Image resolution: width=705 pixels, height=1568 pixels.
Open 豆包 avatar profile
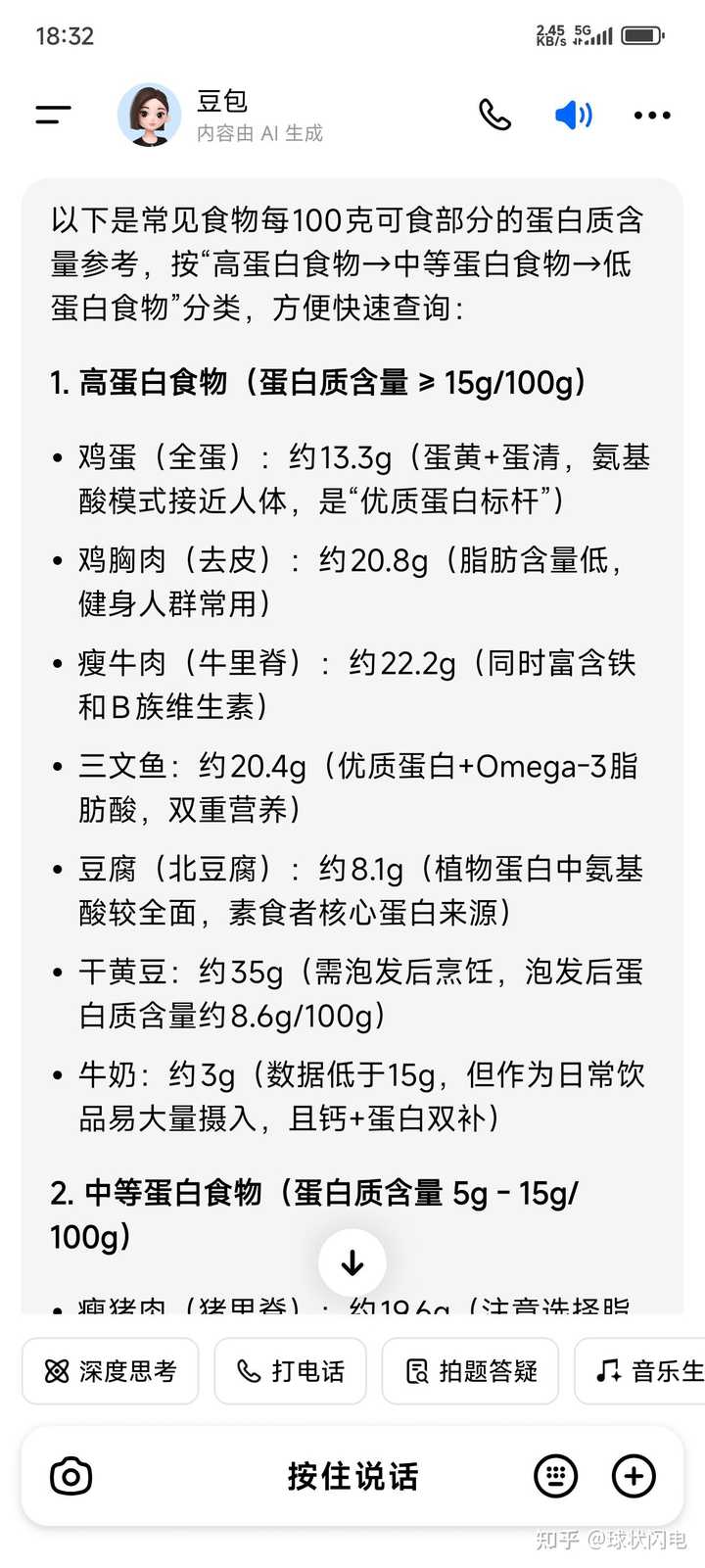pyautogui.click(x=149, y=116)
